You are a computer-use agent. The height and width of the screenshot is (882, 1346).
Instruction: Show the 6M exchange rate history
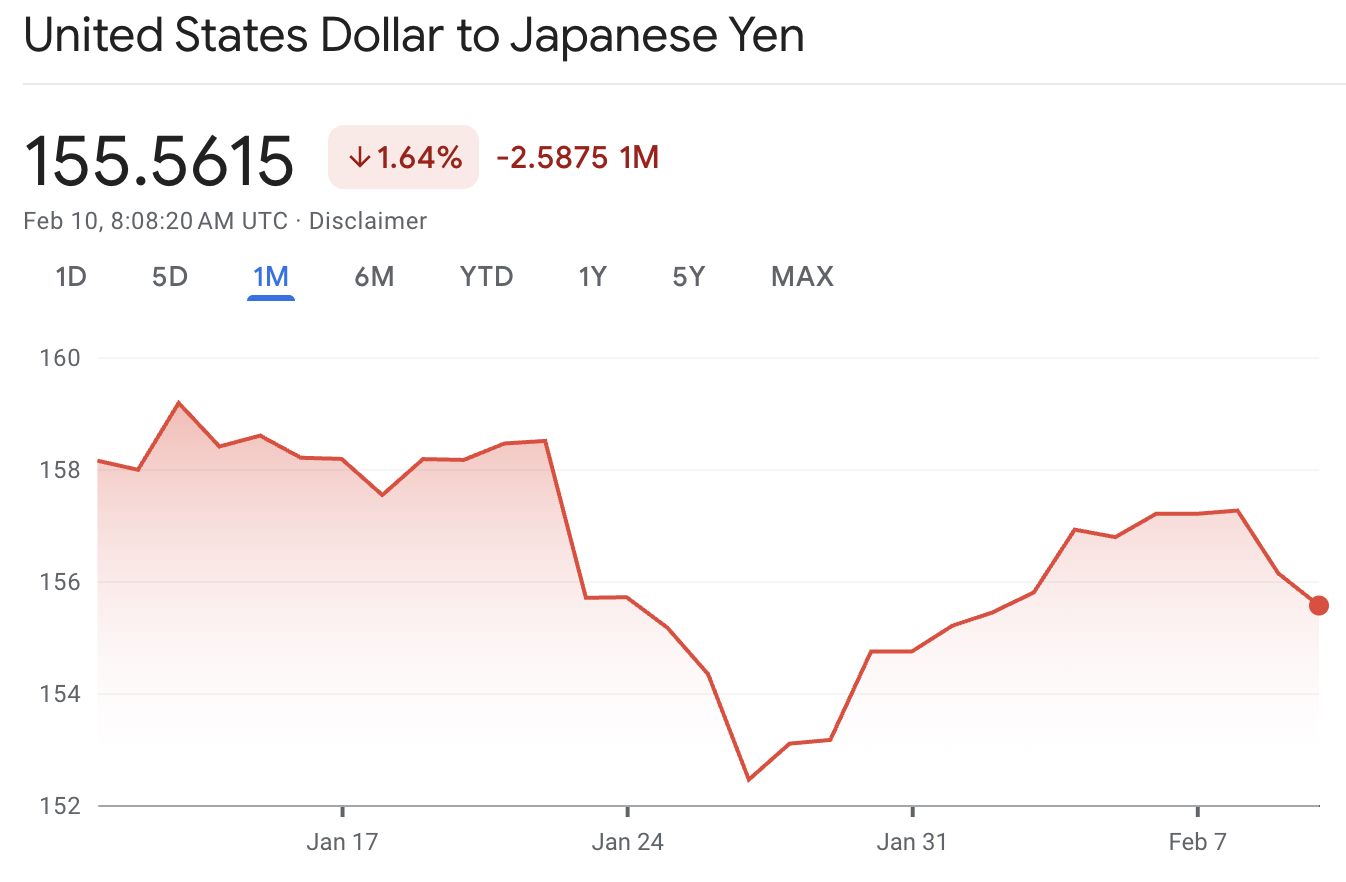(374, 276)
